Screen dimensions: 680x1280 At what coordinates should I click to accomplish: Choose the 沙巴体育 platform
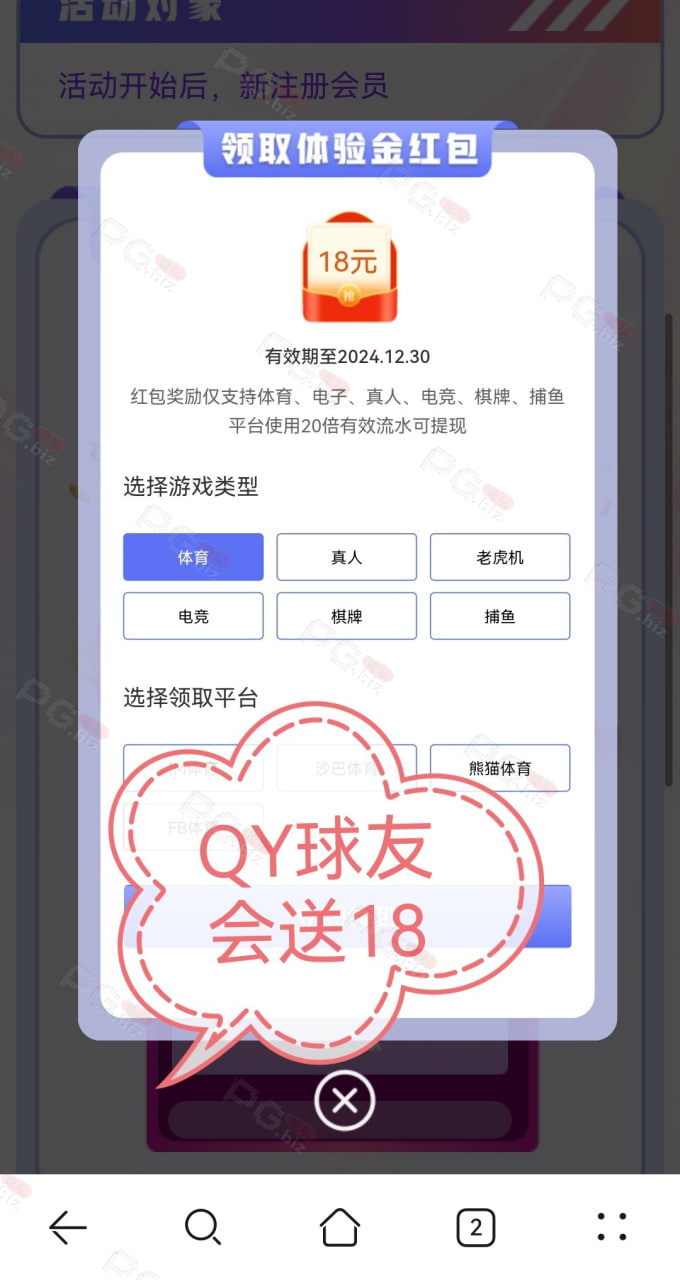pos(346,768)
